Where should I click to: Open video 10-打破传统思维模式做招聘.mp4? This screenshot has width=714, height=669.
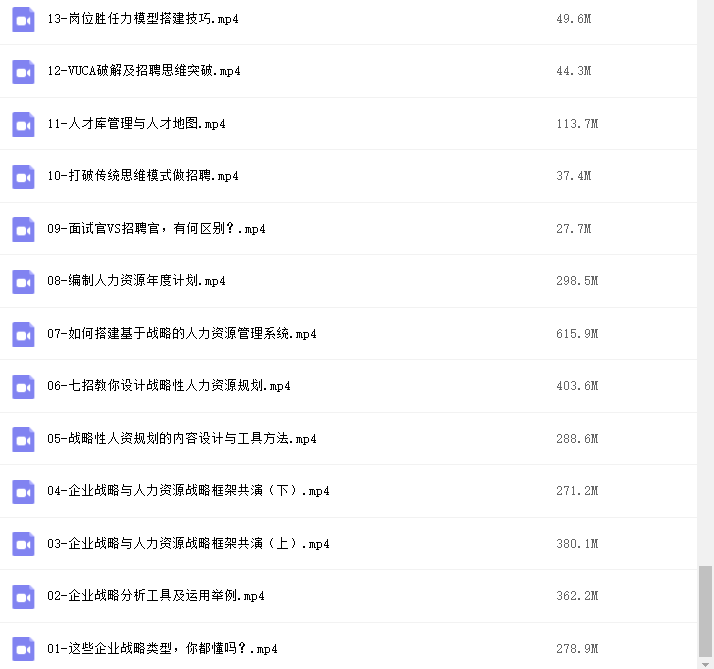pyautogui.click(x=143, y=176)
